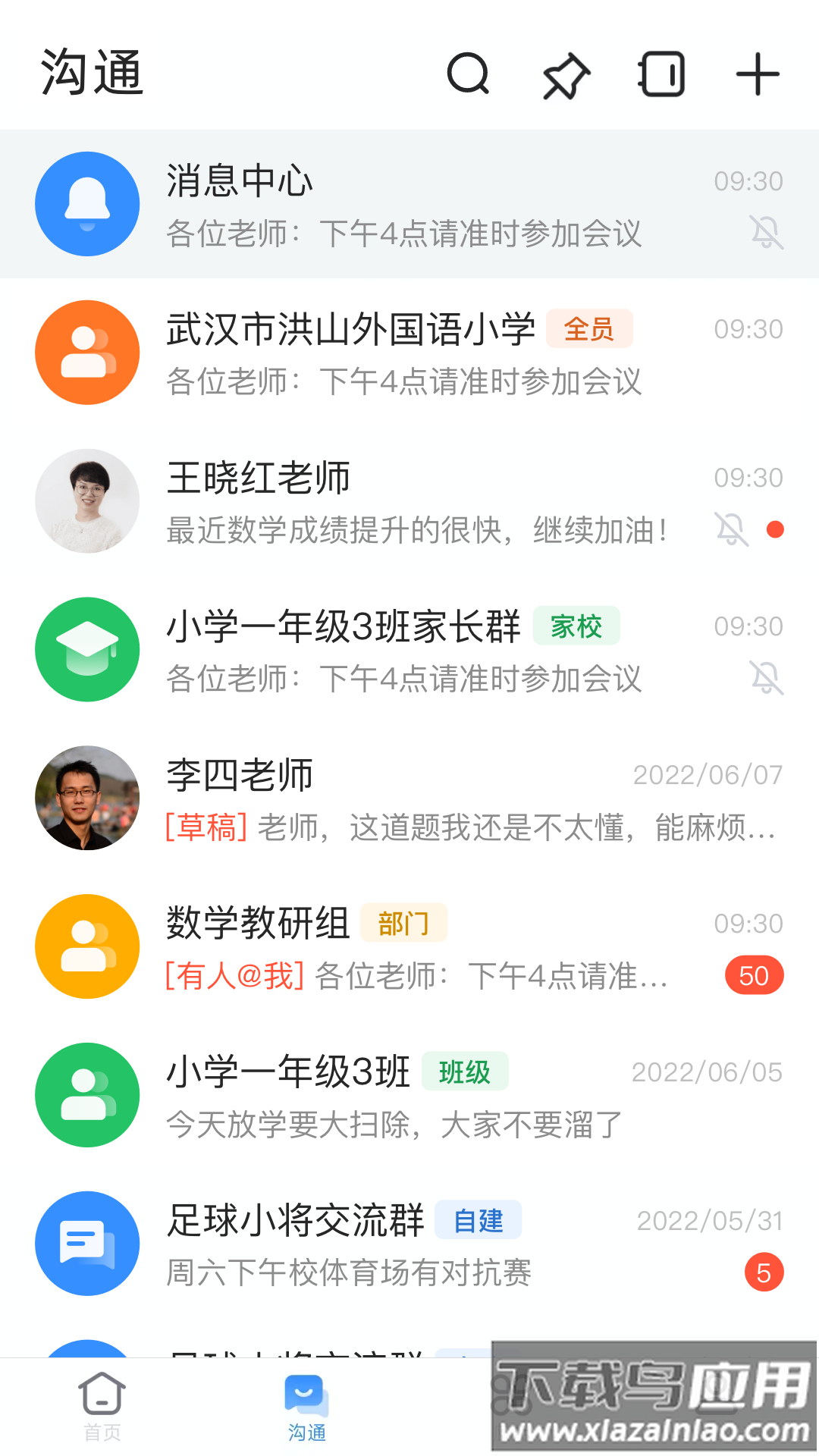The height and width of the screenshot is (1456, 819).
Task: Click the orange school avatar of 武汉市洪山外国语小学
Action: pos(86,352)
